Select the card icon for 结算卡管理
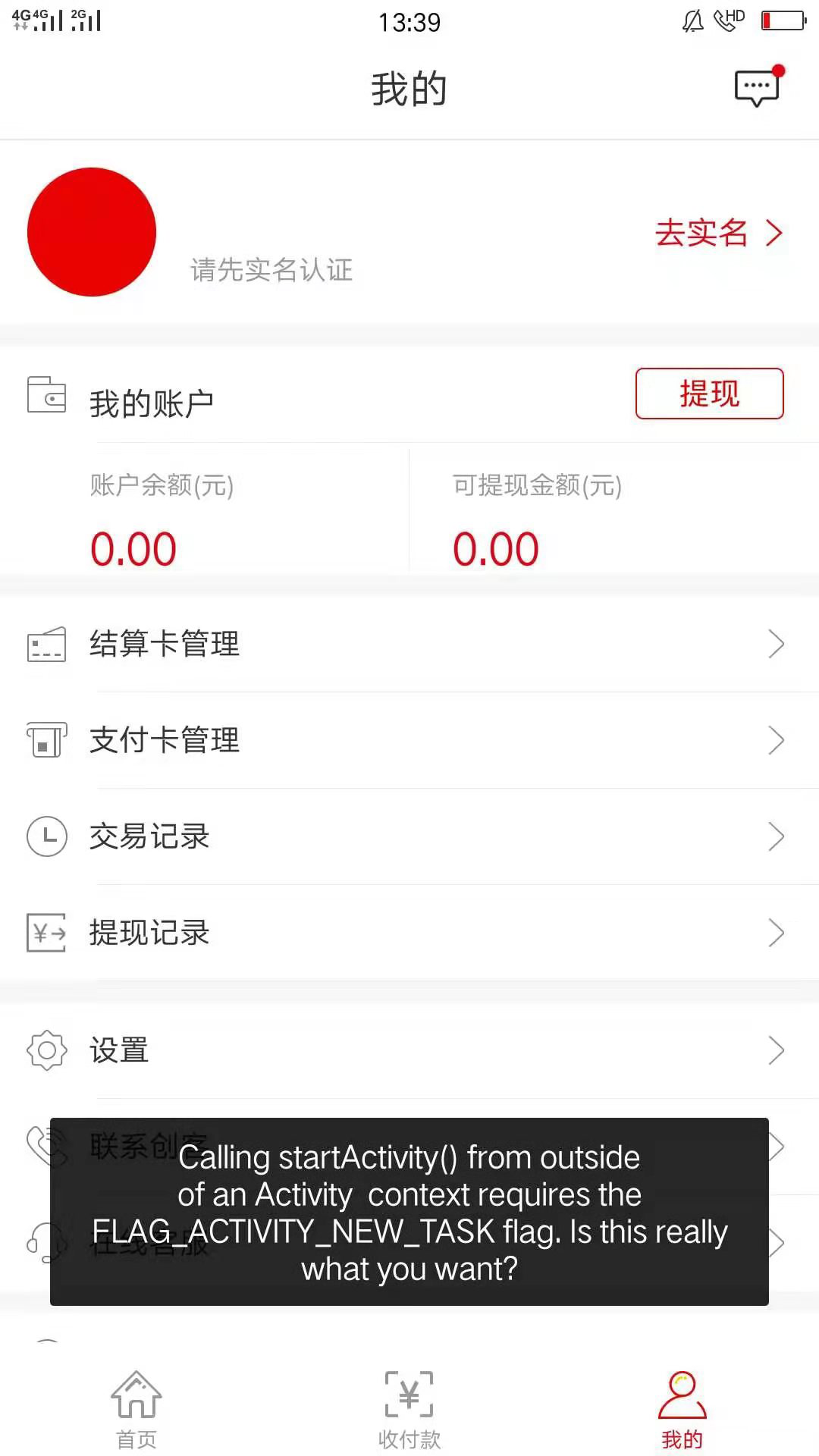This screenshot has height=1456, width=819. (x=46, y=644)
